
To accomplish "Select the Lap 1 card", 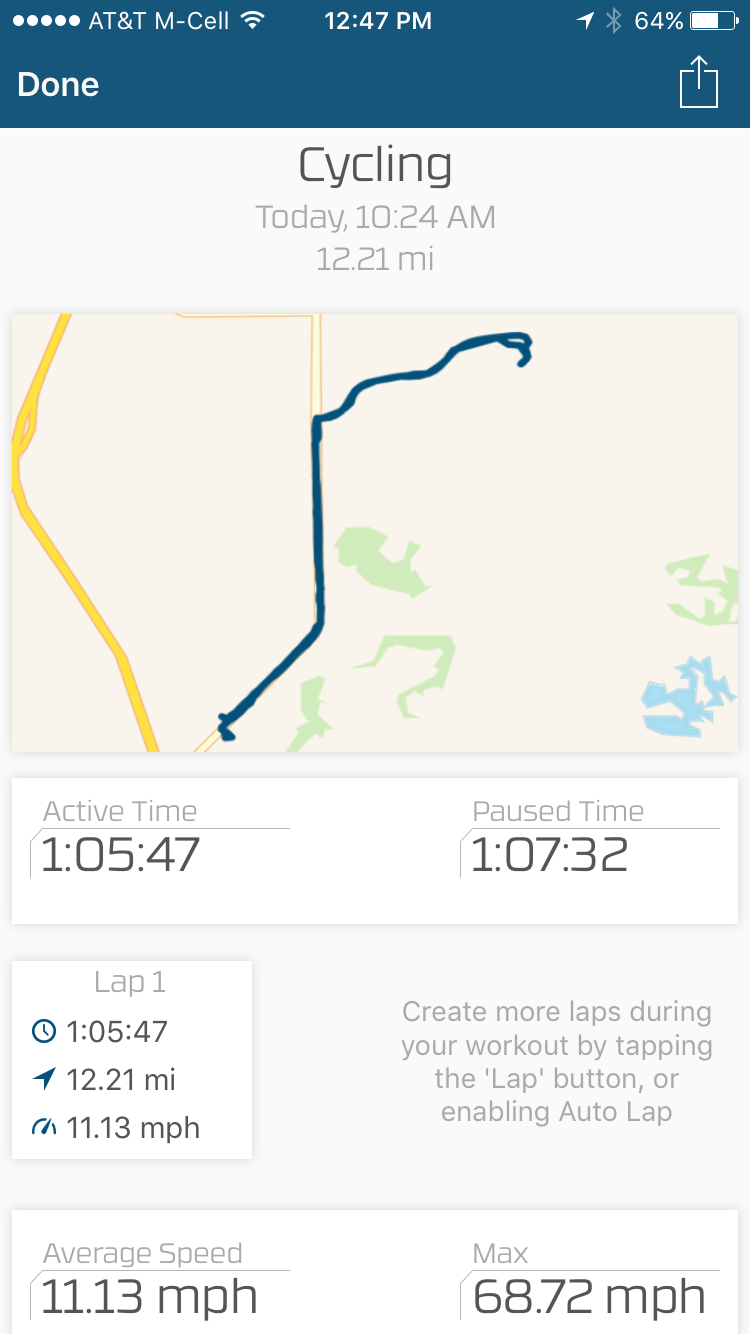I will tap(132, 1060).
